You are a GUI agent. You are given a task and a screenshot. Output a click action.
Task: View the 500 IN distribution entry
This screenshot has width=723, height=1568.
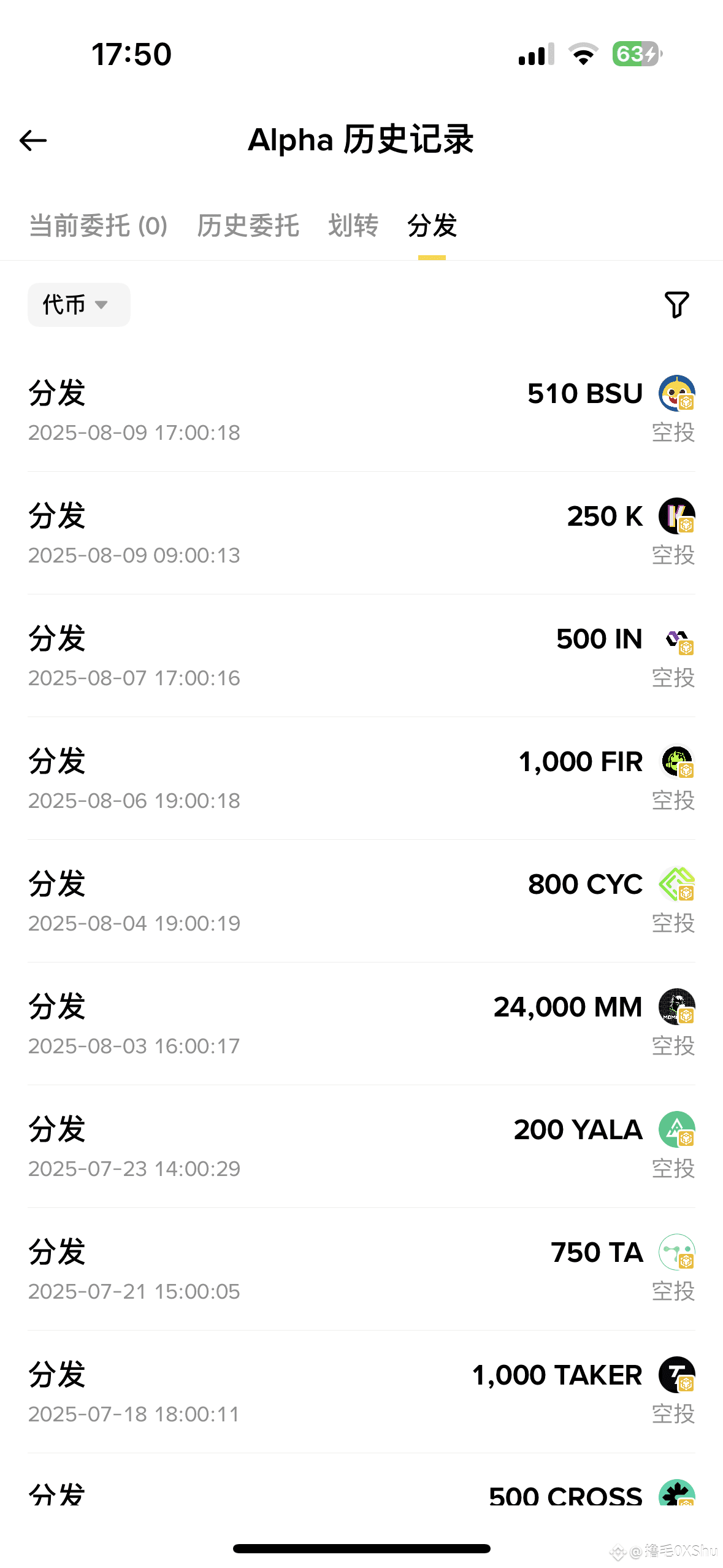point(361,656)
